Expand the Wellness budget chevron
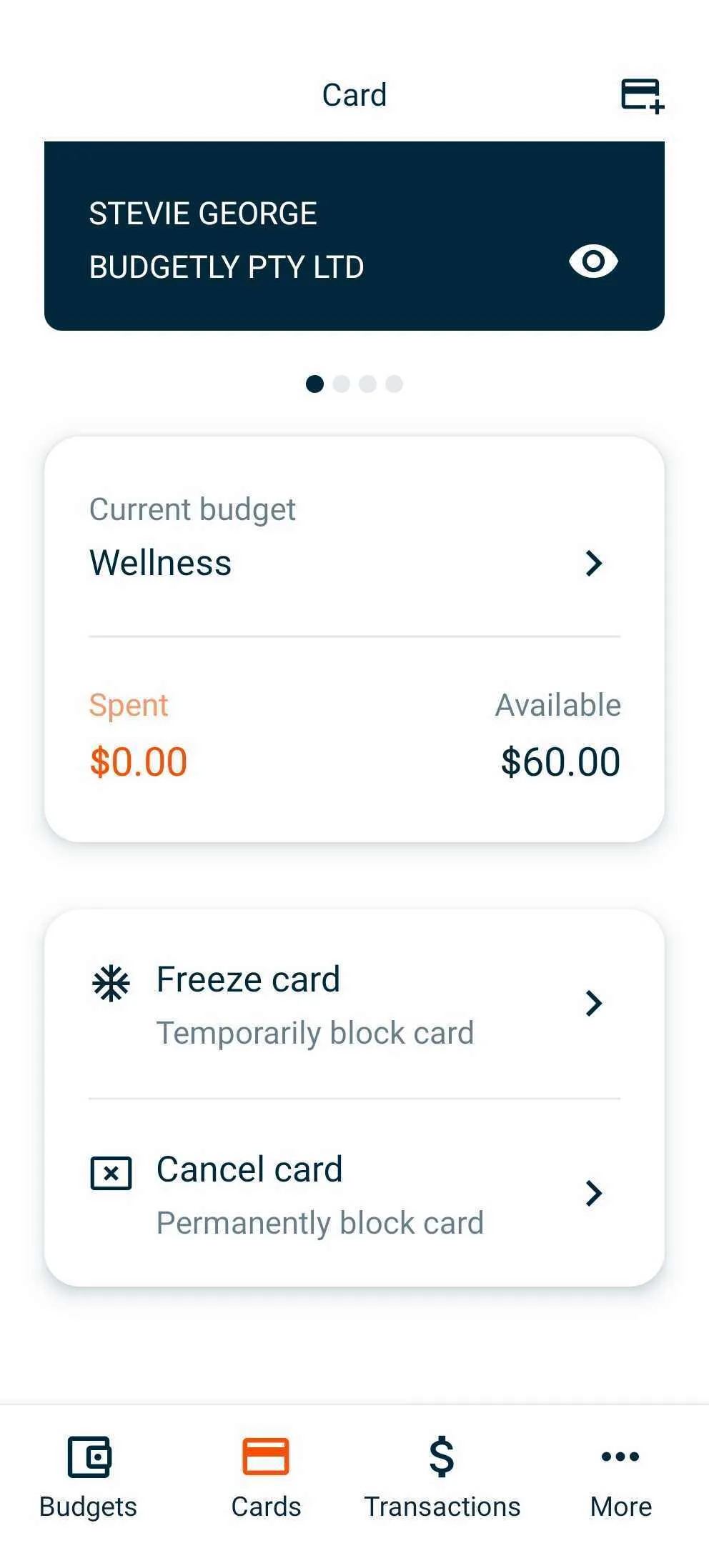Image resolution: width=709 pixels, height=1568 pixels. (594, 564)
